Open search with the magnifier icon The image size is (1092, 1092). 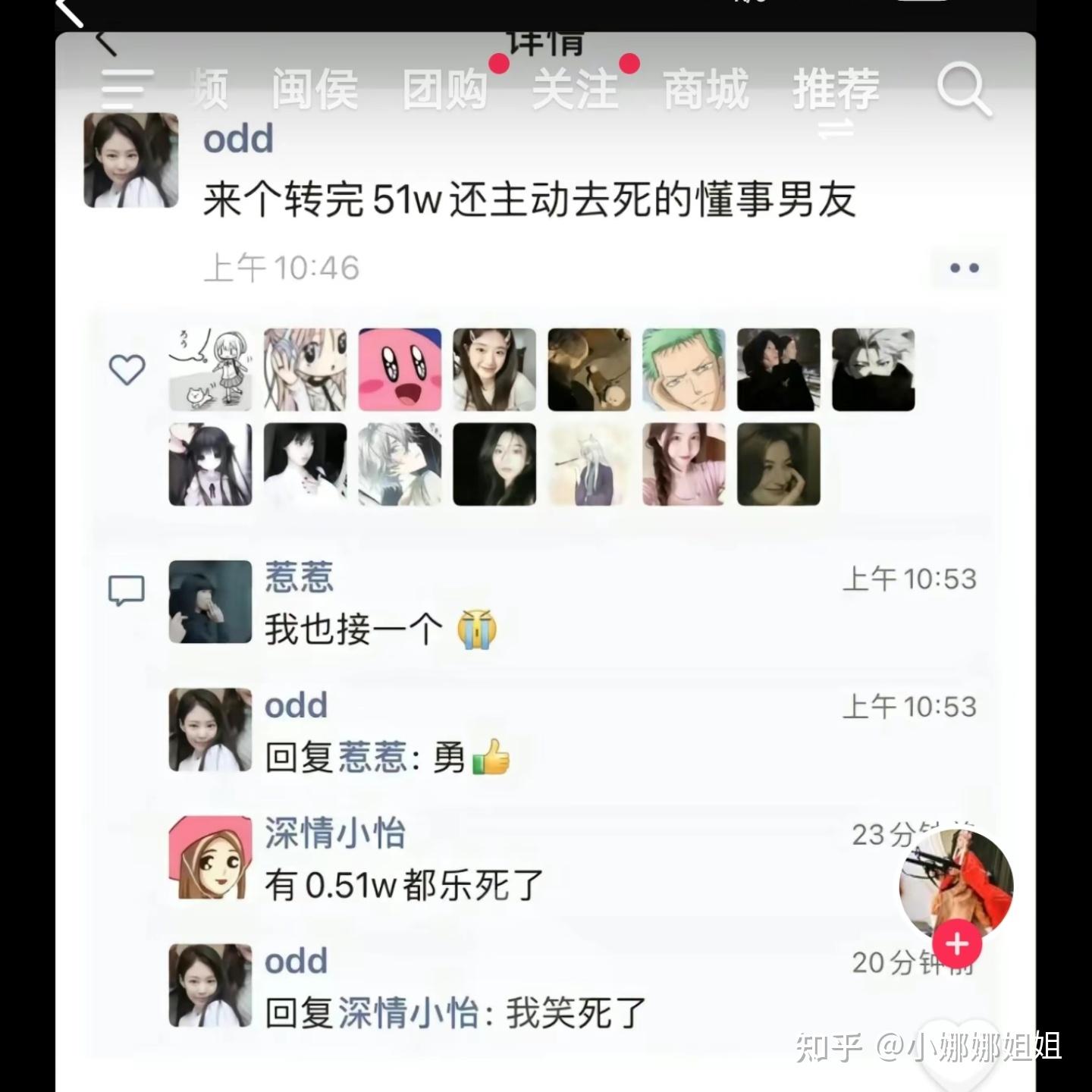963,89
